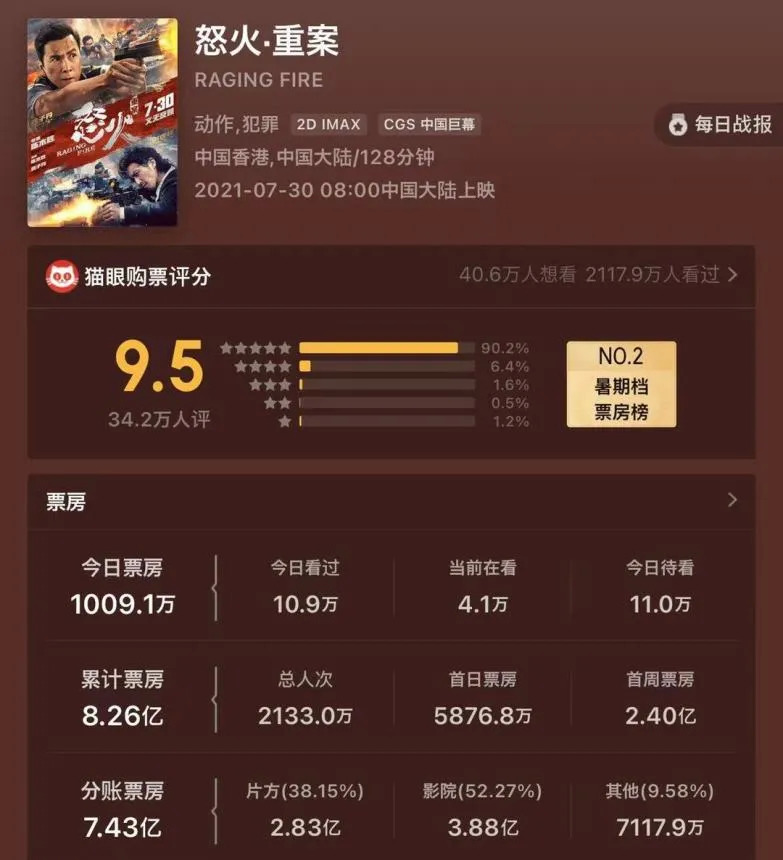Viewport: 783px width, 860px height.
Task: Expand the 票房 box office section
Action: [x=392, y=501]
